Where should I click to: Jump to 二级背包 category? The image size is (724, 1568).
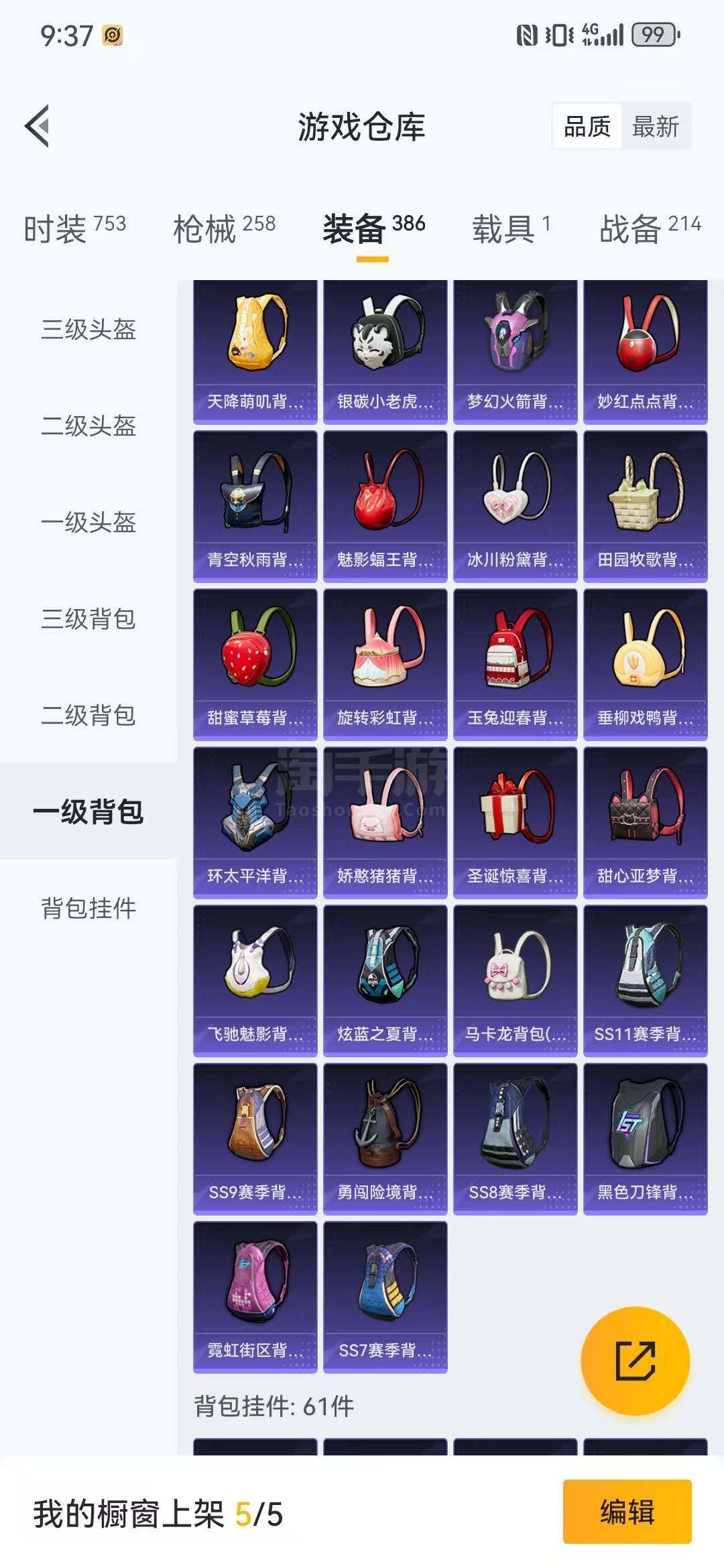pos(88,715)
